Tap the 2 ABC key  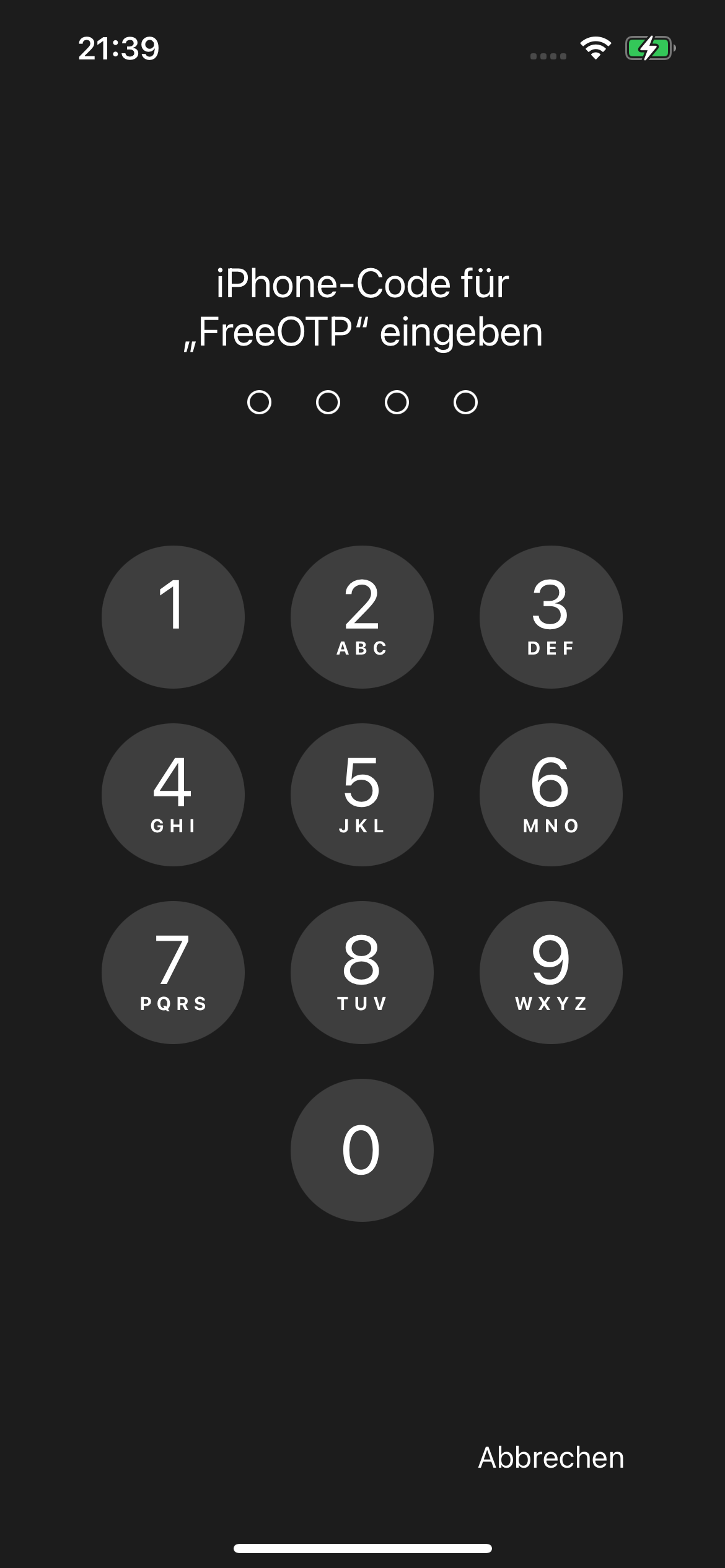(362, 617)
